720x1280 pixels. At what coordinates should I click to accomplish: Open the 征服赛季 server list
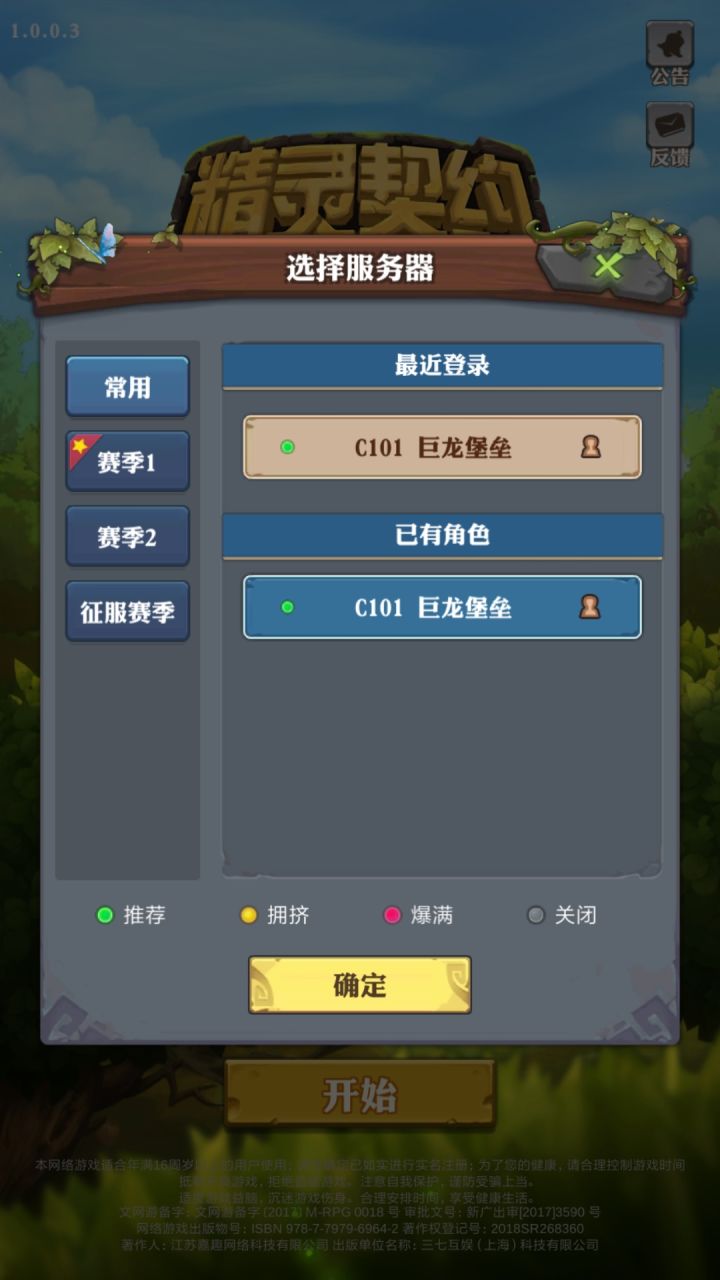pyautogui.click(x=127, y=610)
